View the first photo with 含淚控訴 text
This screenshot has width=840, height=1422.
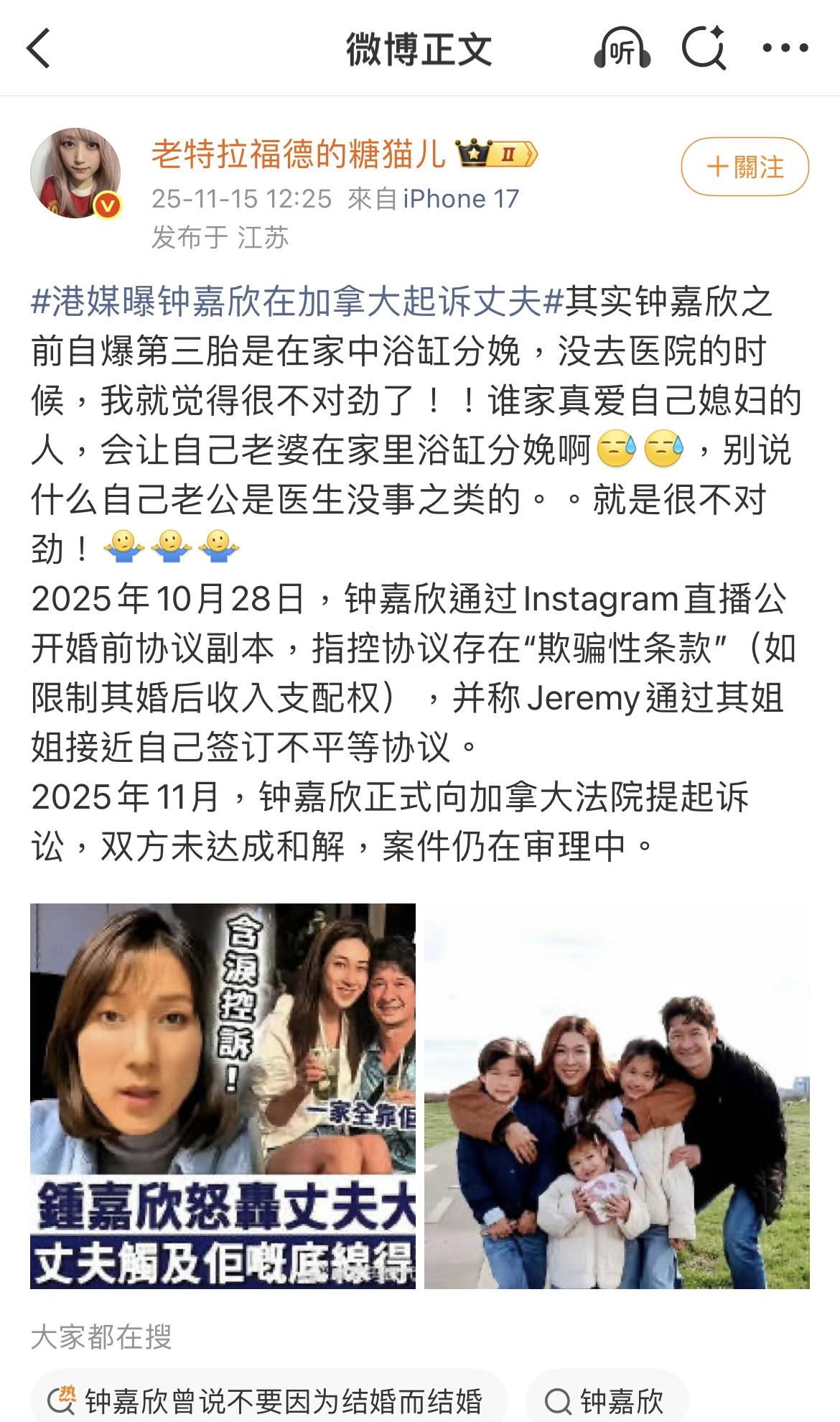pyautogui.click(x=223, y=1097)
